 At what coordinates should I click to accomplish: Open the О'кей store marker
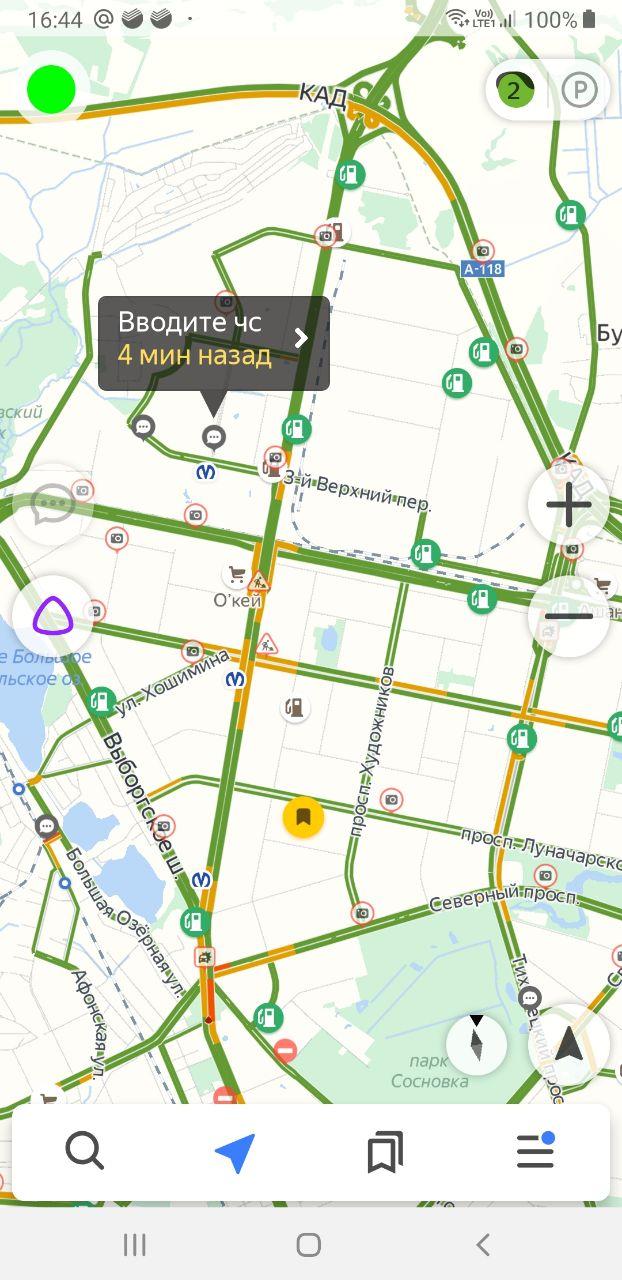237,575
